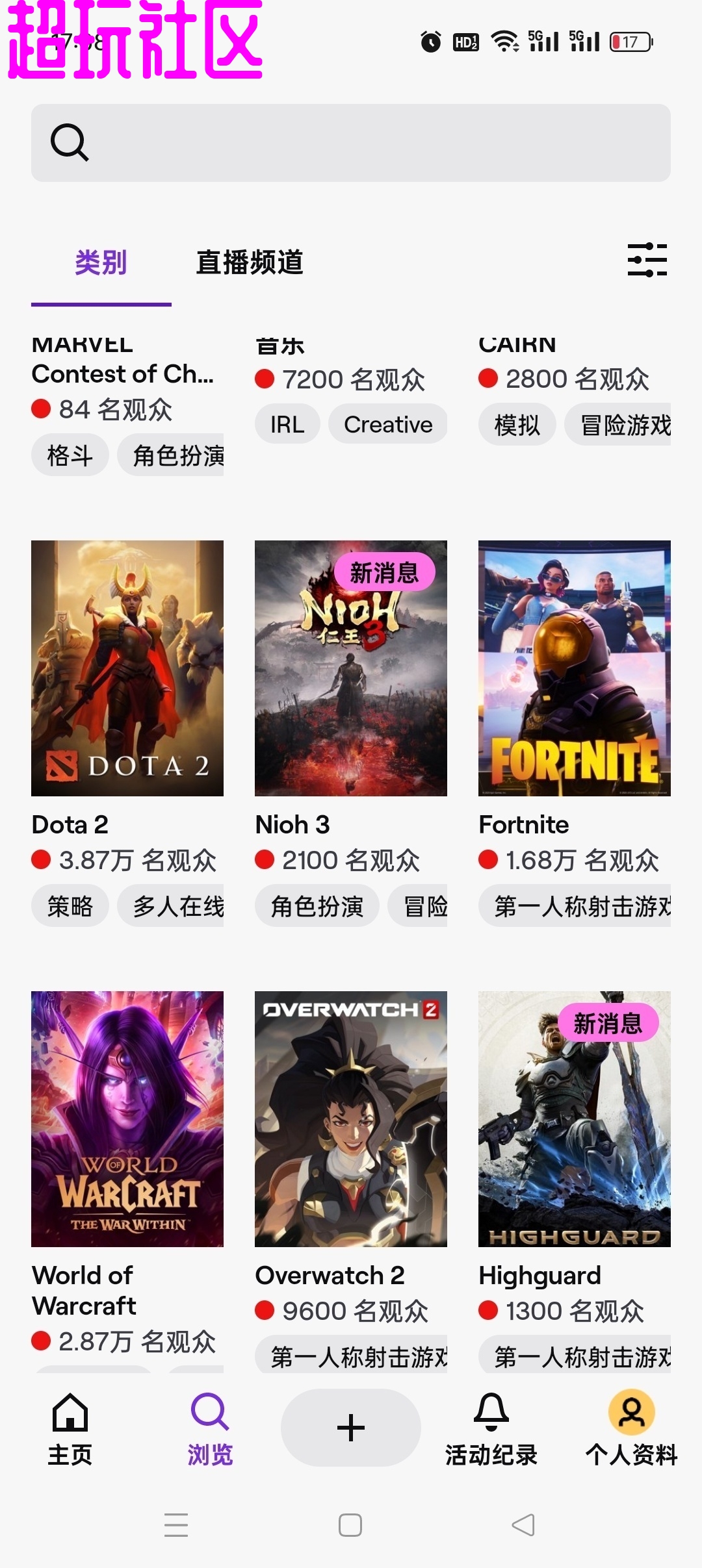This screenshot has height=1568, width=702.
Task: Tap the system back button
Action: (x=524, y=1524)
